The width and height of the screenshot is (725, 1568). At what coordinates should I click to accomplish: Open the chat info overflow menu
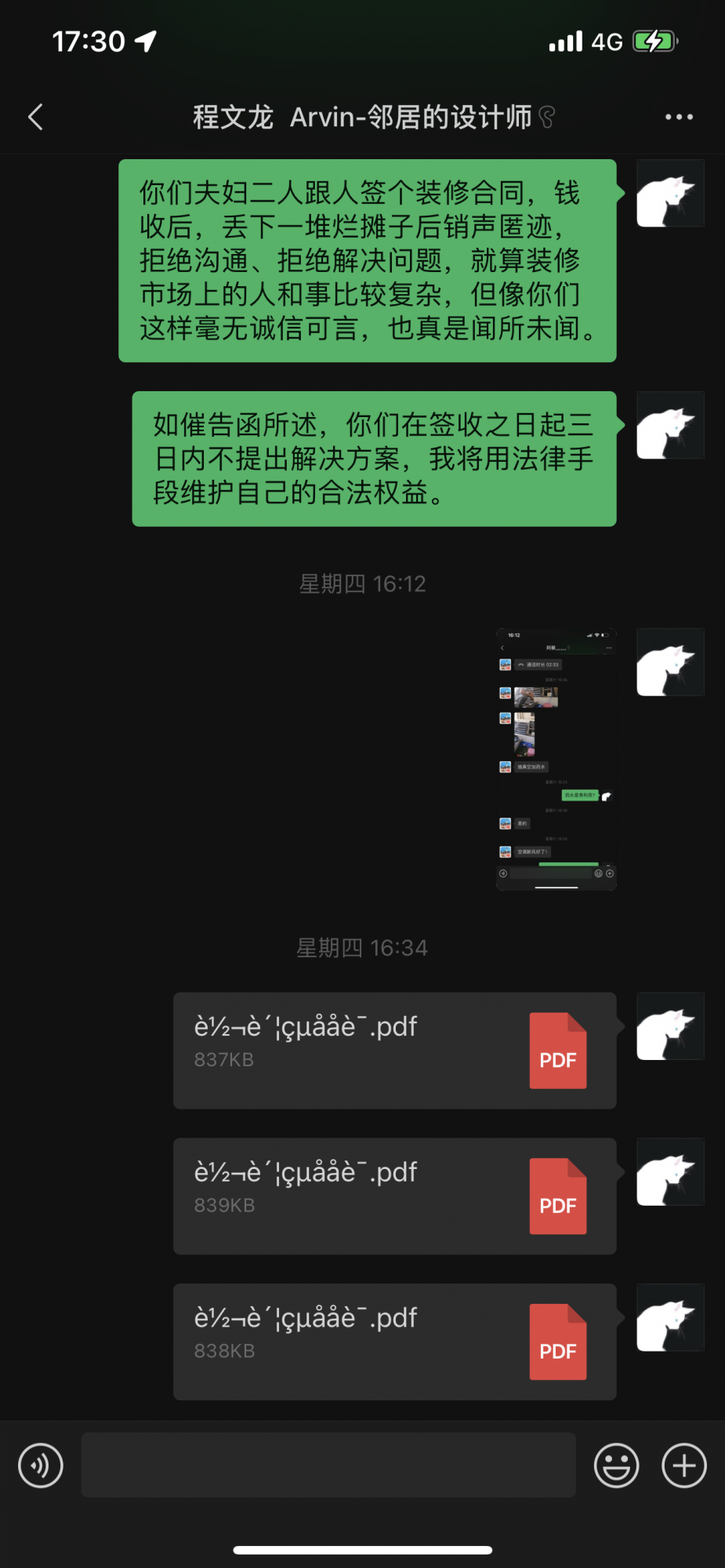click(678, 118)
